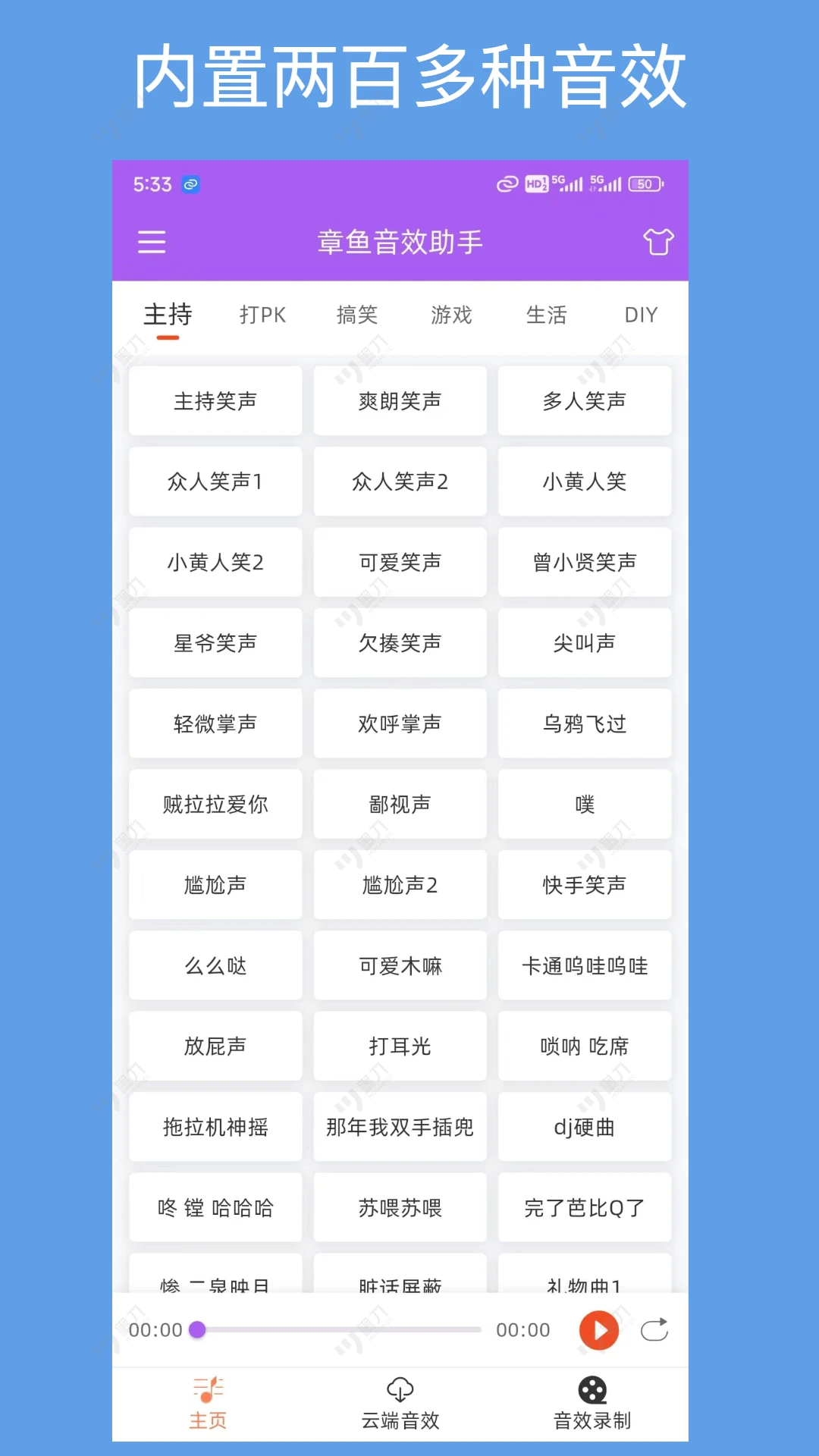Play the 乌鸦飞过 sound effect
This screenshot has height=1456, width=819.
(585, 723)
